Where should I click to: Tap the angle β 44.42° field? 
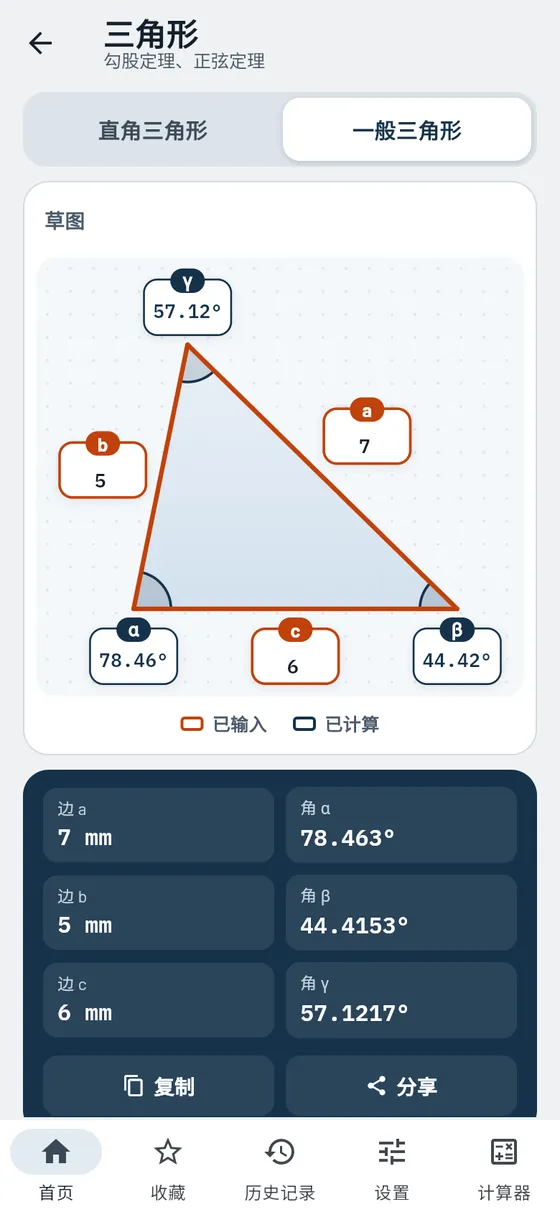pyautogui.click(x=457, y=656)
